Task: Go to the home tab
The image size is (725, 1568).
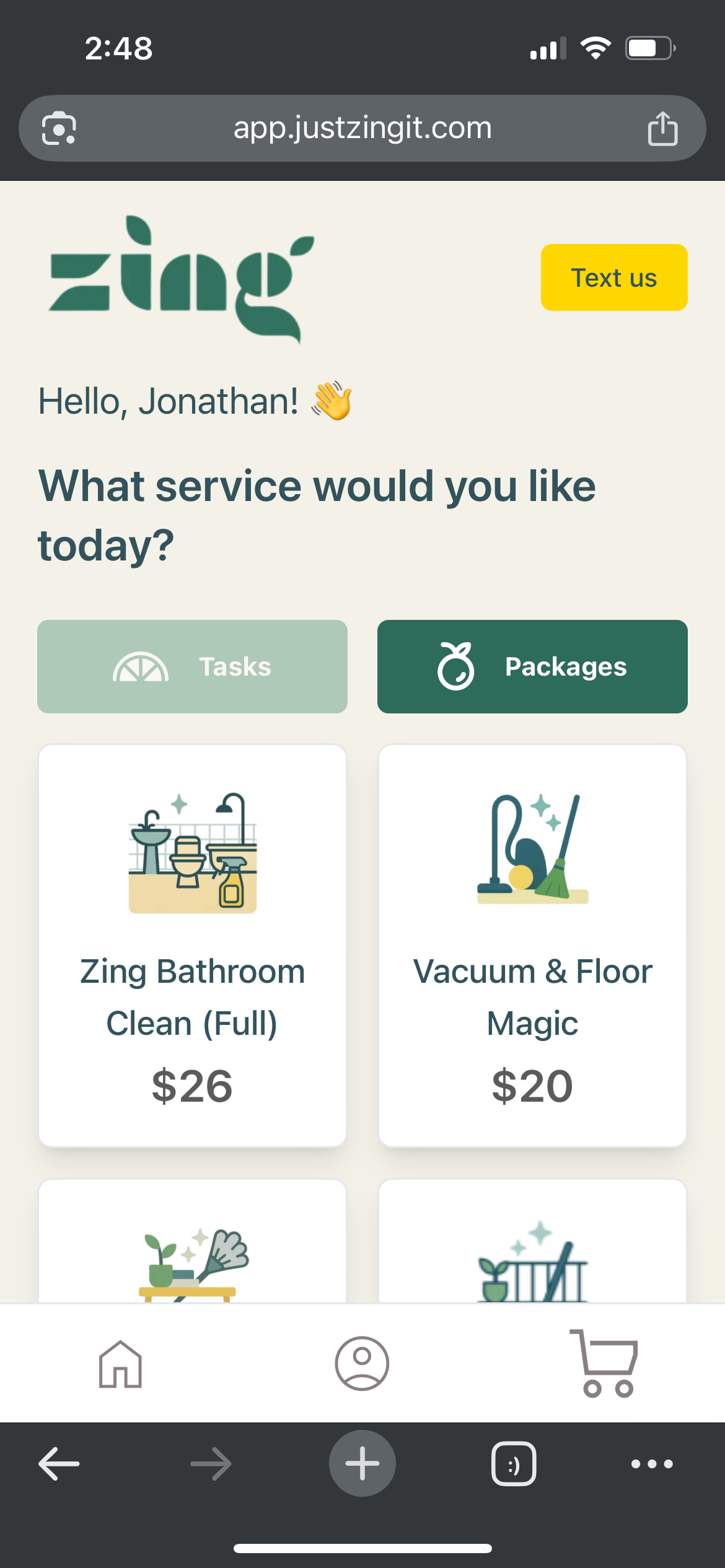Action: [x=120, y=1364]
